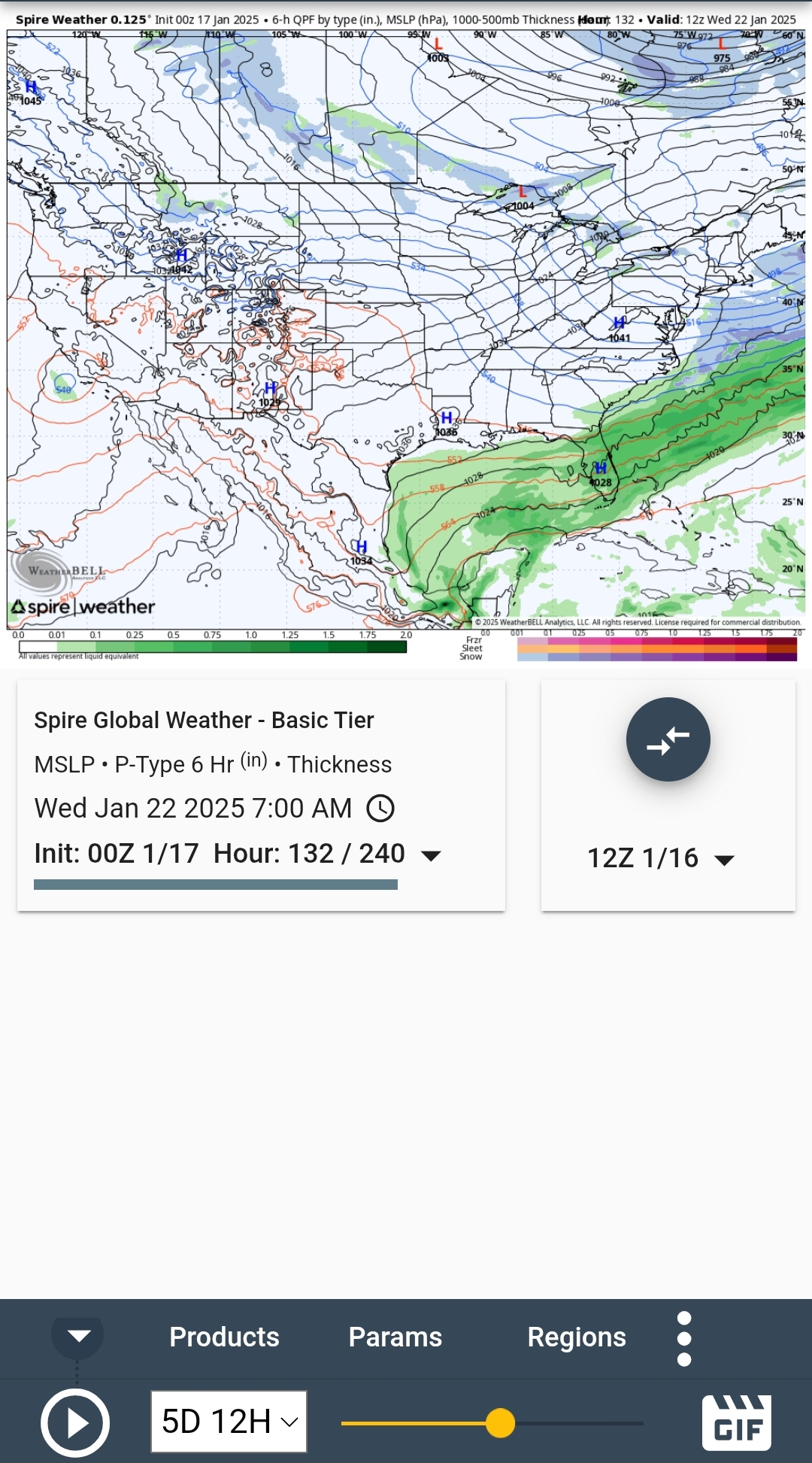Tap the clock icon beside valid time
The width and height of the screenshot is (812, 1463).
click(x=380, y=809)
